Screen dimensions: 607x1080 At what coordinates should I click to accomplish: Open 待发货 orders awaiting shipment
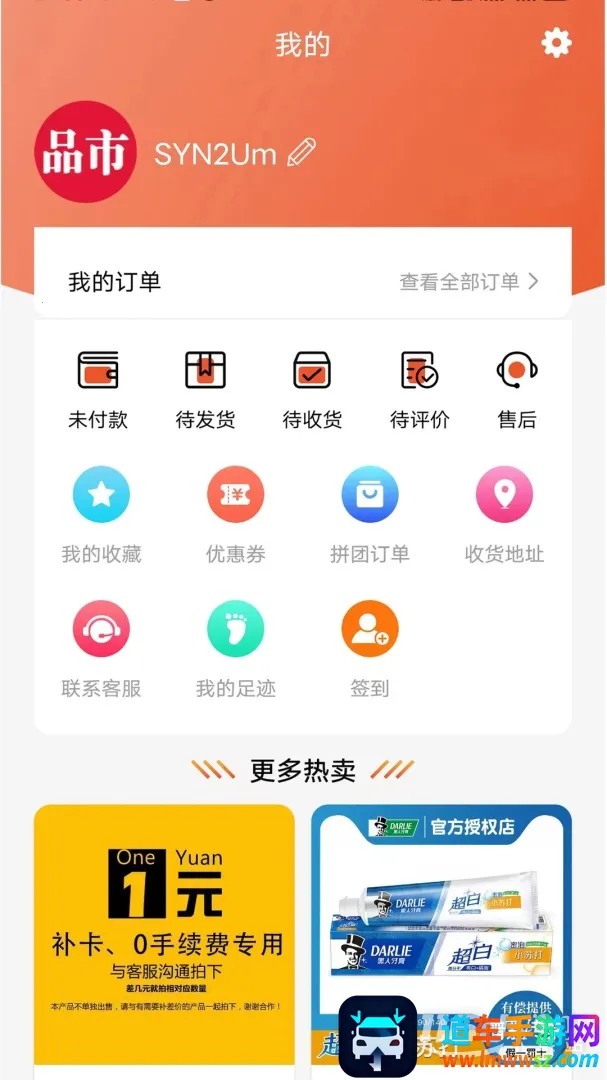pos(205,389)
